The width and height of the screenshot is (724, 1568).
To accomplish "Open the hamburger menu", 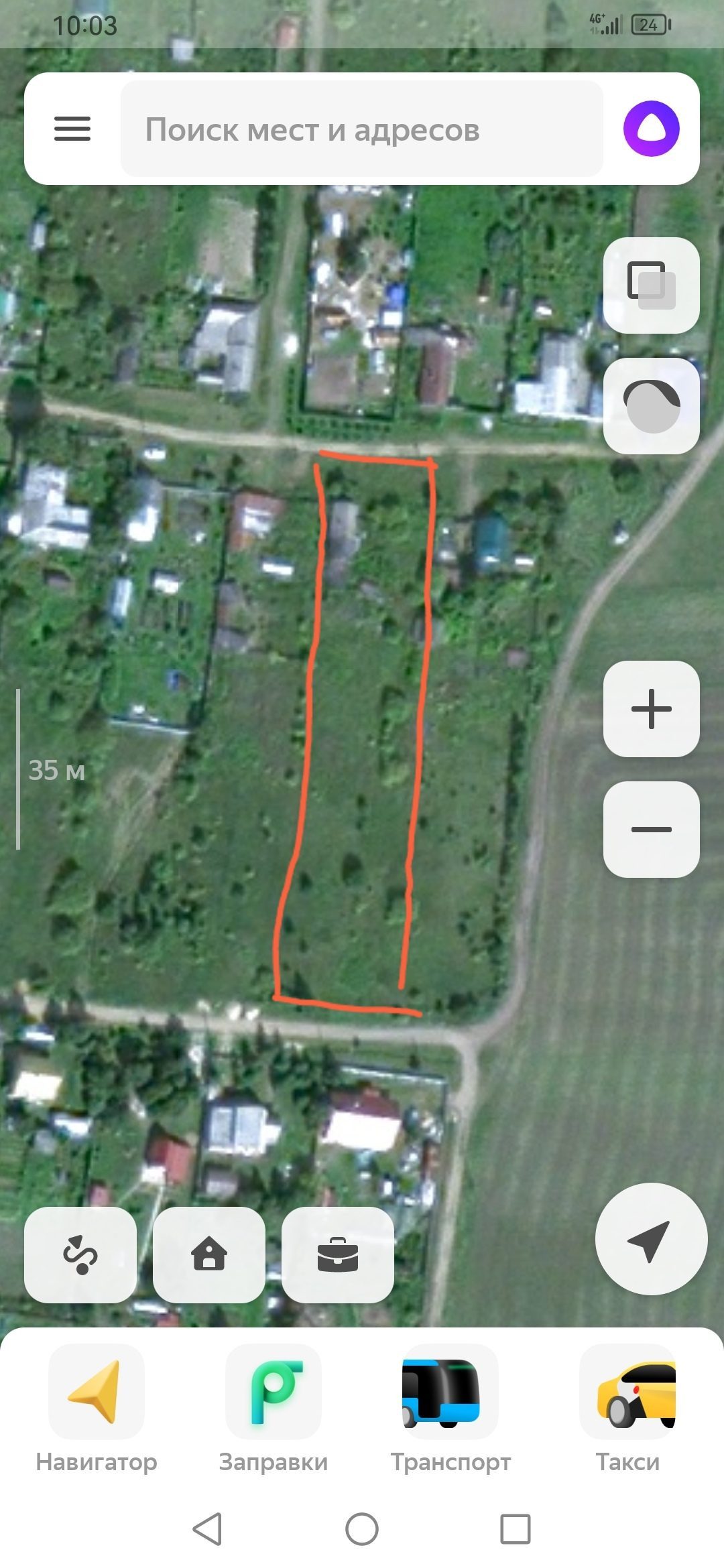I will point(72,129).
